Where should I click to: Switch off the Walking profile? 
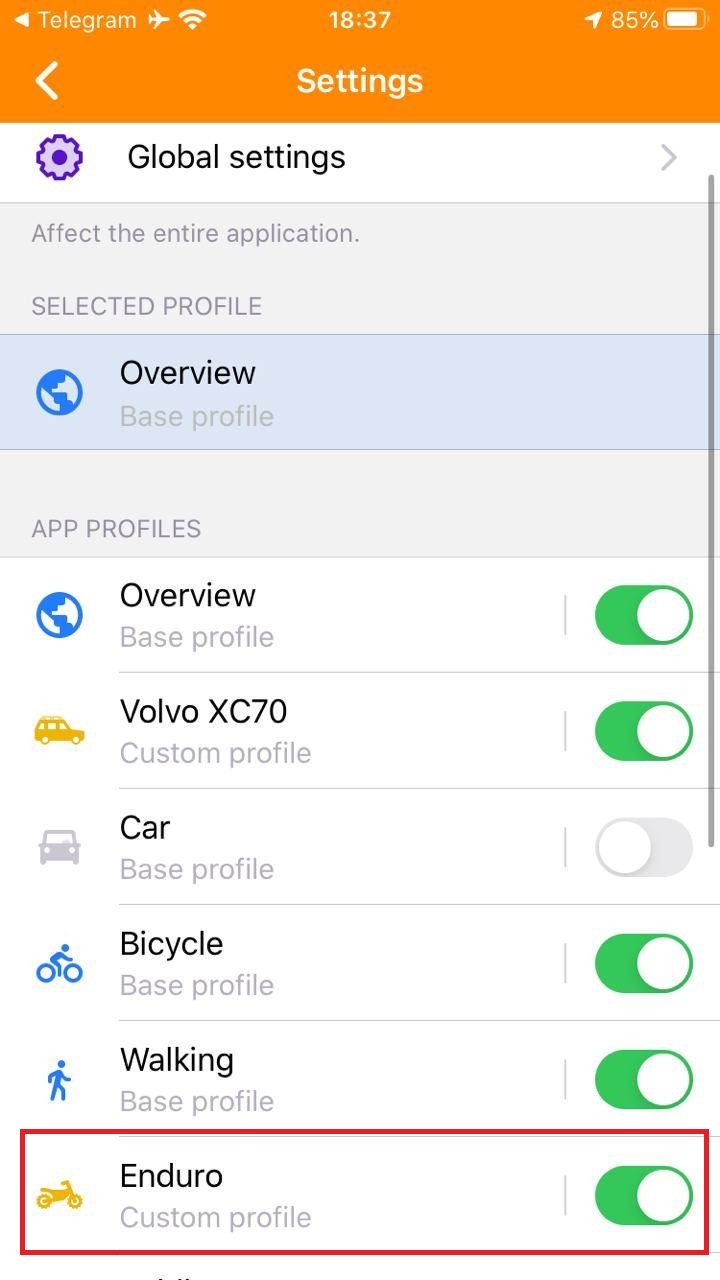(x=643, y=1079)
